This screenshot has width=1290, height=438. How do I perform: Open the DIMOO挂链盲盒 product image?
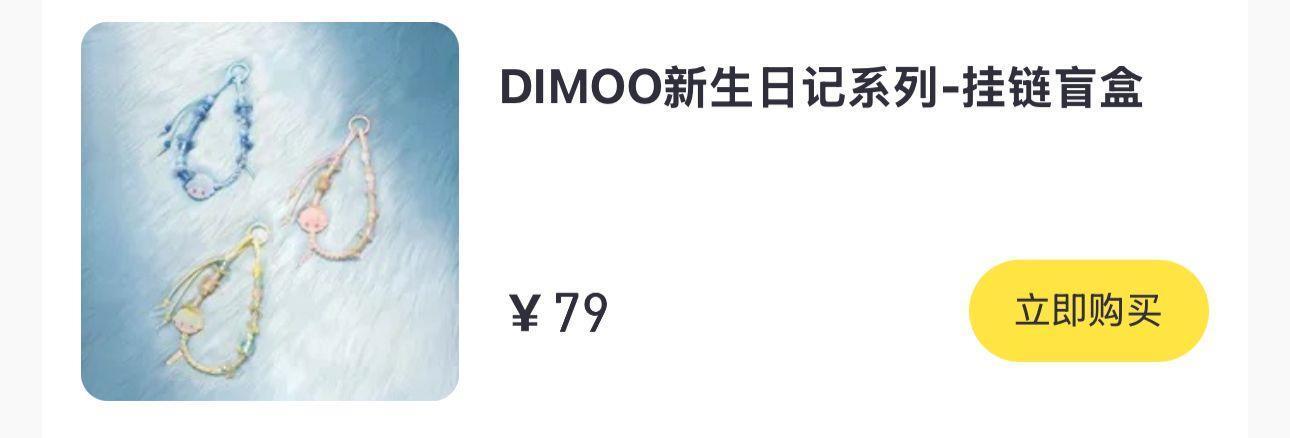click(x=270, y=212)
